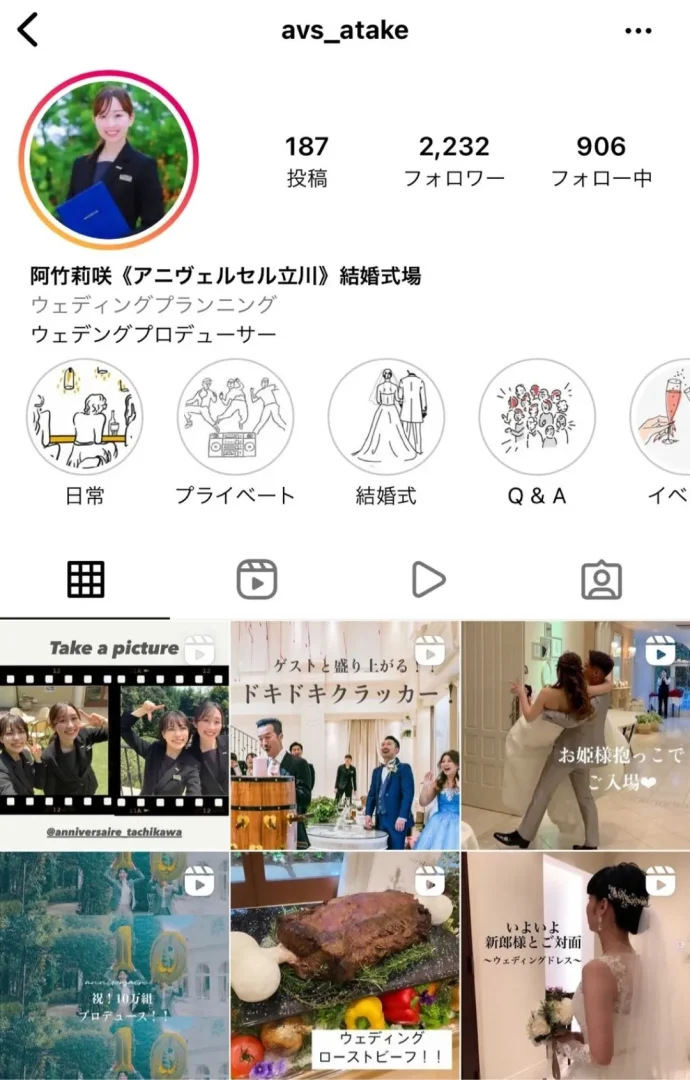Viewport: 690px width, 1080px height.
Task: Open the 結婚式 story highlight
Action: [386, 417]
